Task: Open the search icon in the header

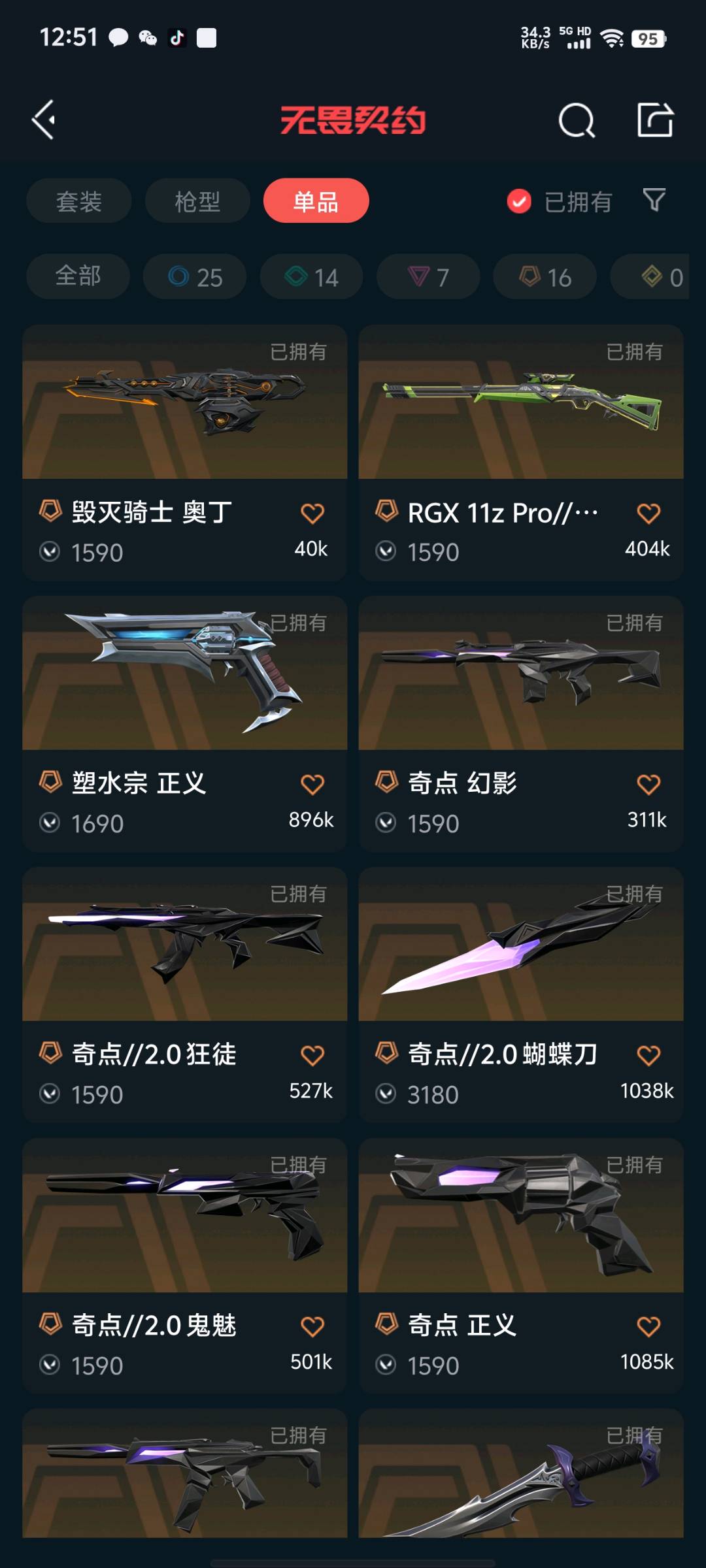Action: [577, 120]
